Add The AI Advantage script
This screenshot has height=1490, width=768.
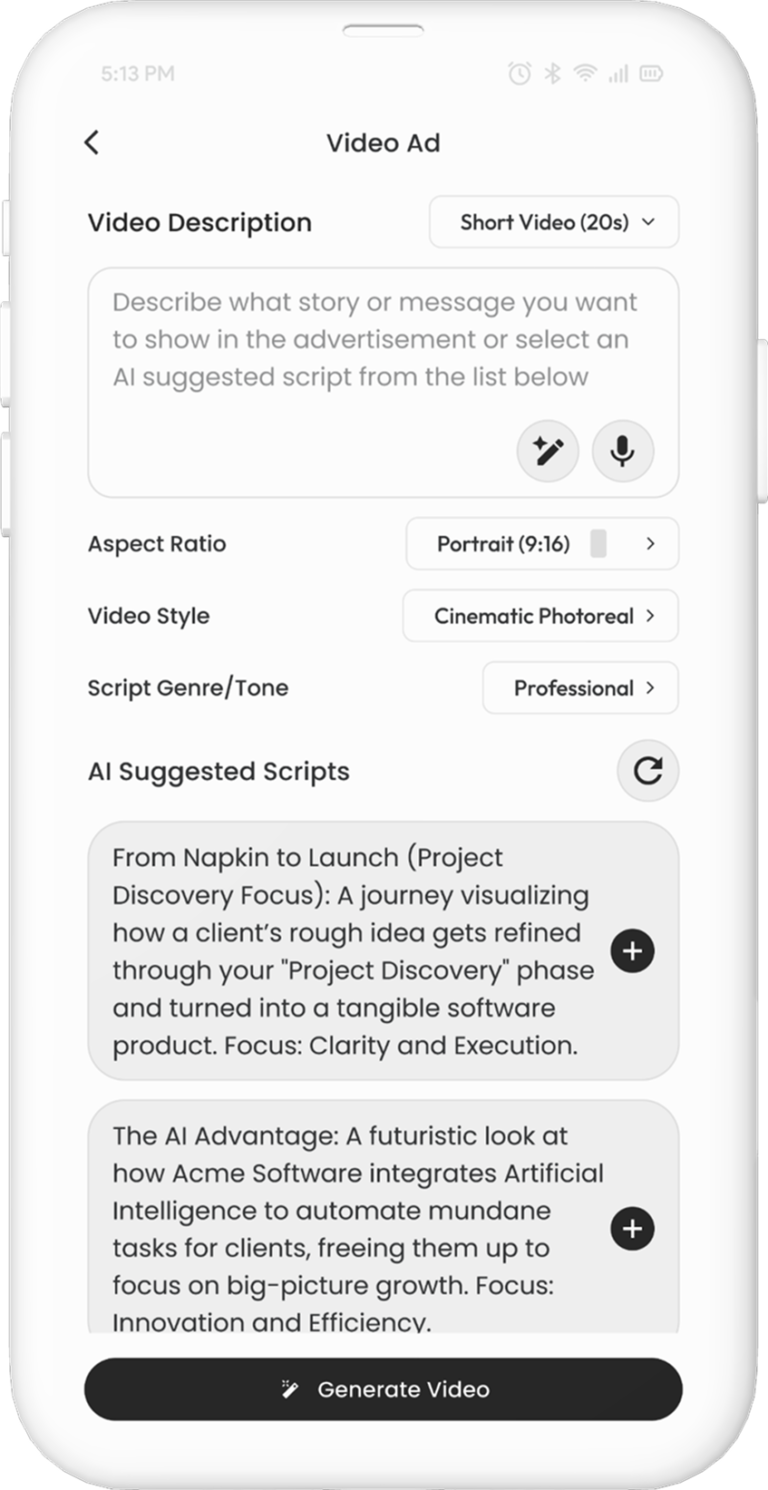tap(632, 1229)
